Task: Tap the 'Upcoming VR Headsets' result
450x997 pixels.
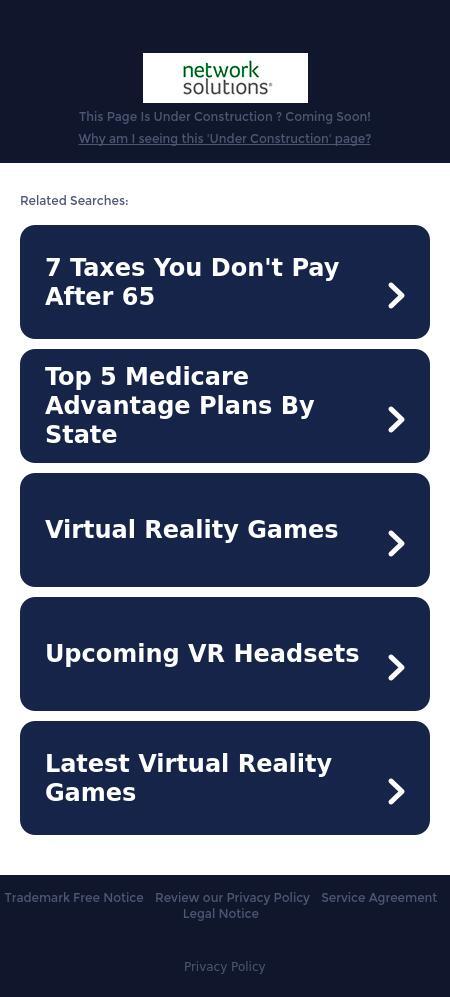Action: click(225, 654)
